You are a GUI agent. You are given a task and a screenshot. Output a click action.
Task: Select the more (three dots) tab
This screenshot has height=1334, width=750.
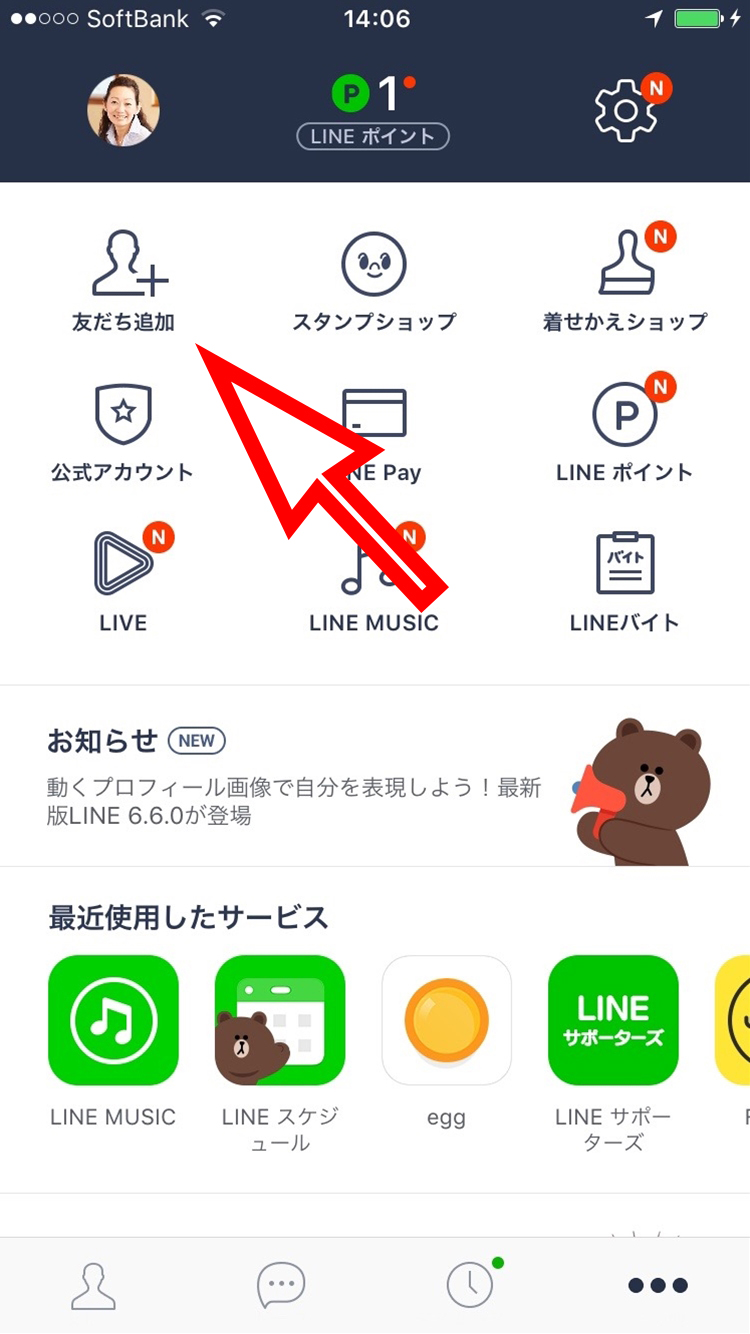point(657,1285)
